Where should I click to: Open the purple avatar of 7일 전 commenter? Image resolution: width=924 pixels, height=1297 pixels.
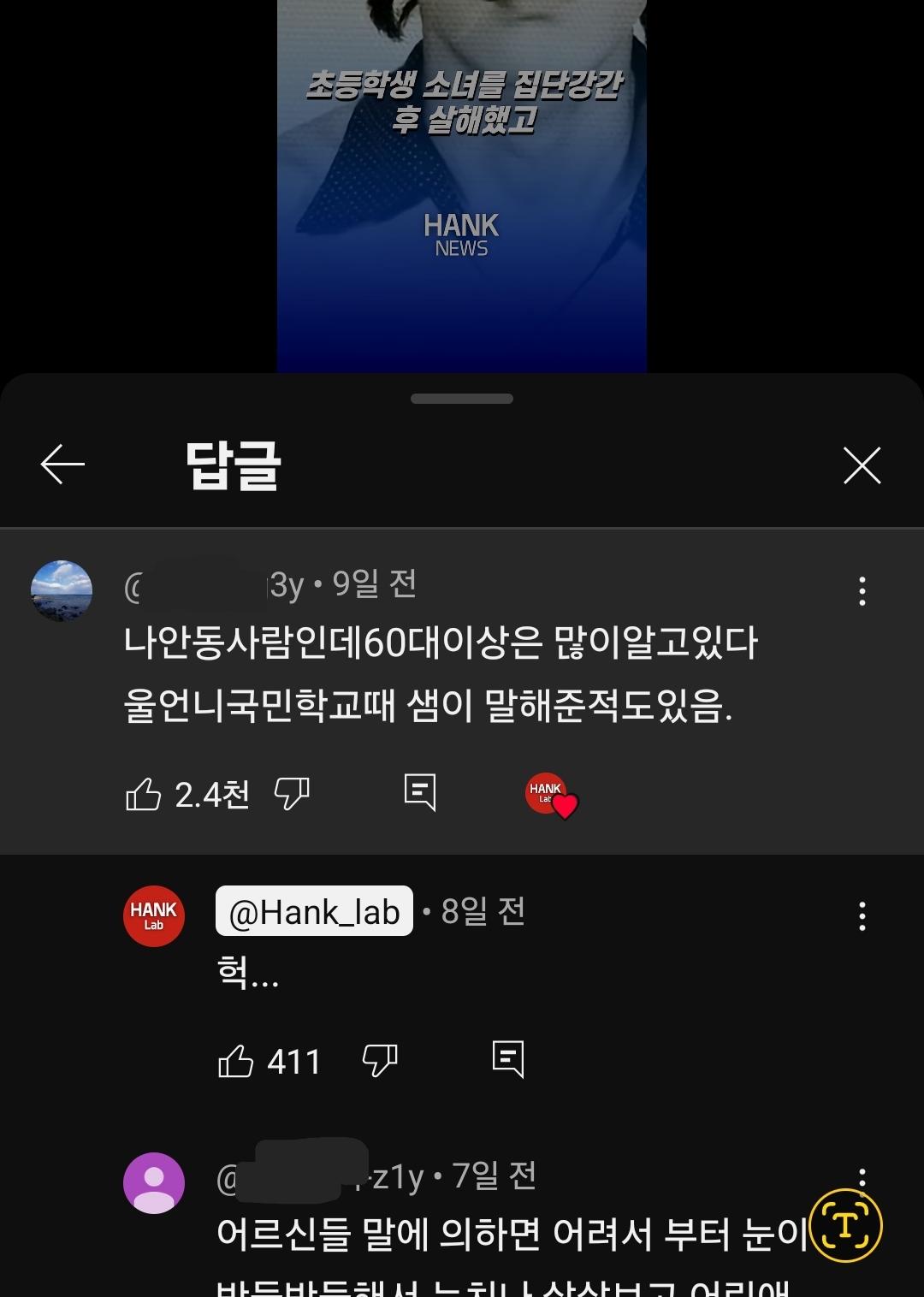tap(154, 1183)
